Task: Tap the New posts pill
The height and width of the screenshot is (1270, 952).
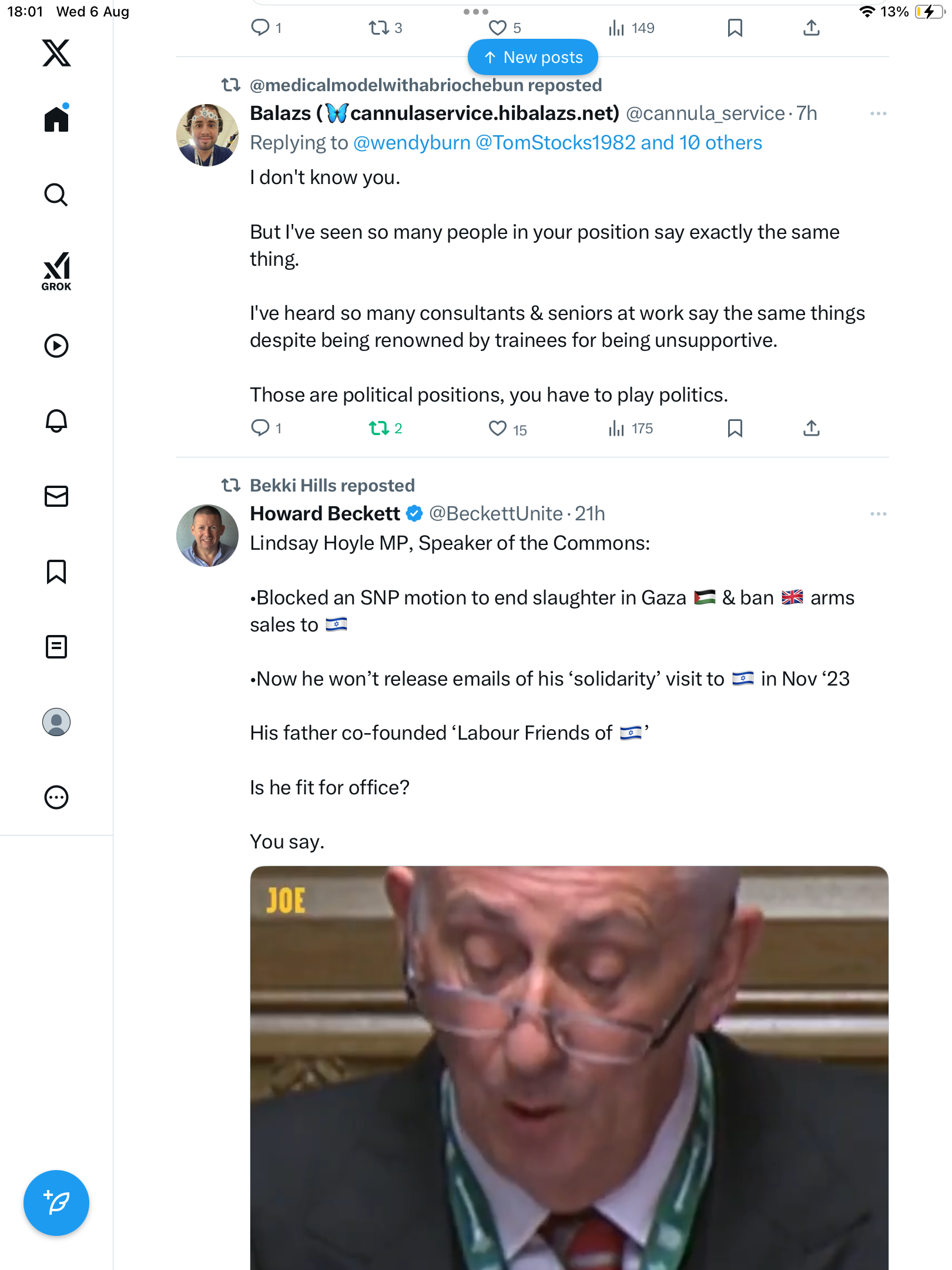Action: (532, 57)
